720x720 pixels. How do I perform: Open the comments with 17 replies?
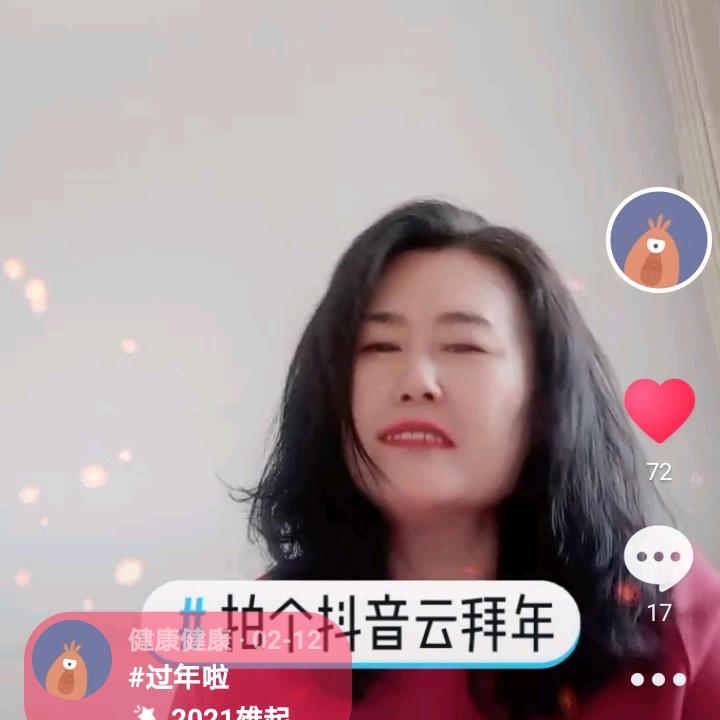(658, 557)
